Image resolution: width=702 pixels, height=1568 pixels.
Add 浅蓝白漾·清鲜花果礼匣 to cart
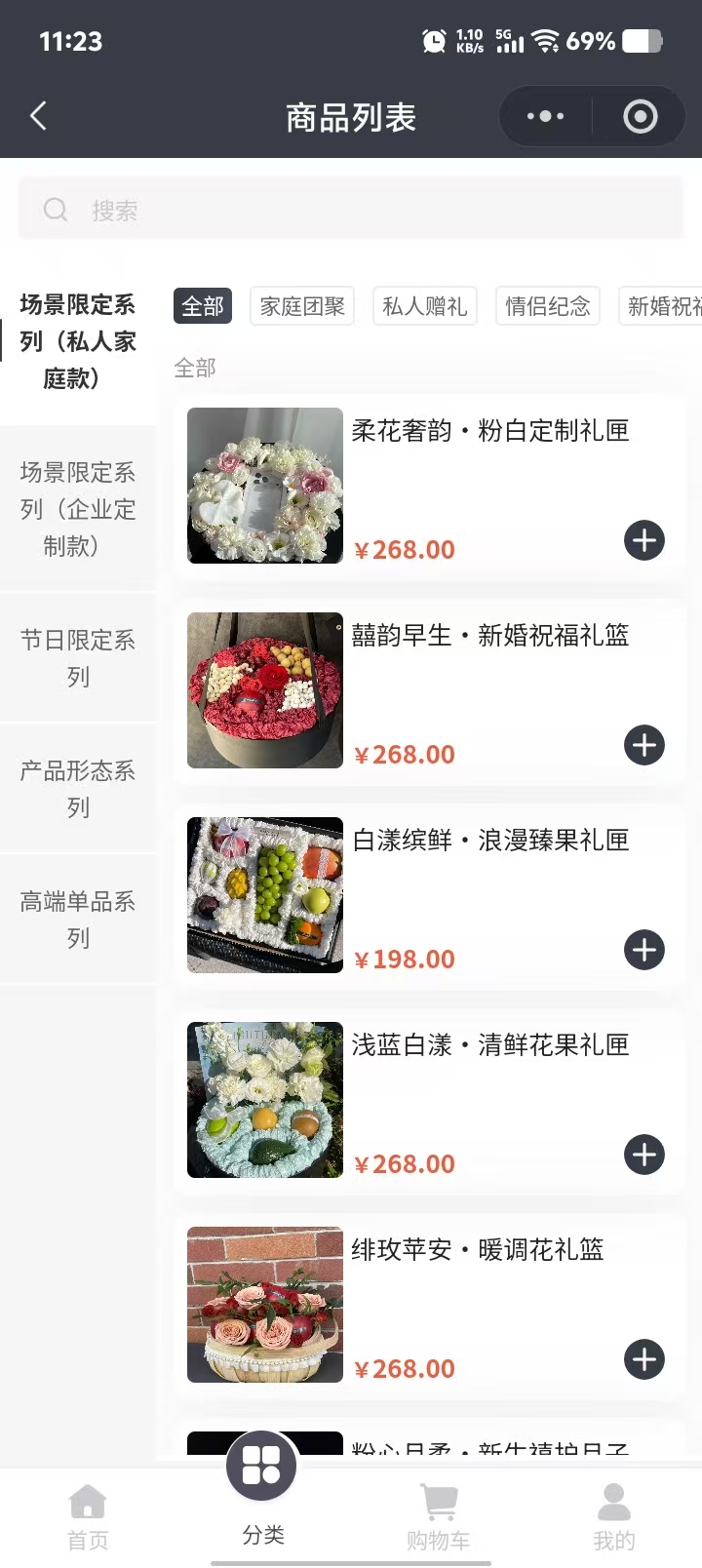click(644, 1155)
